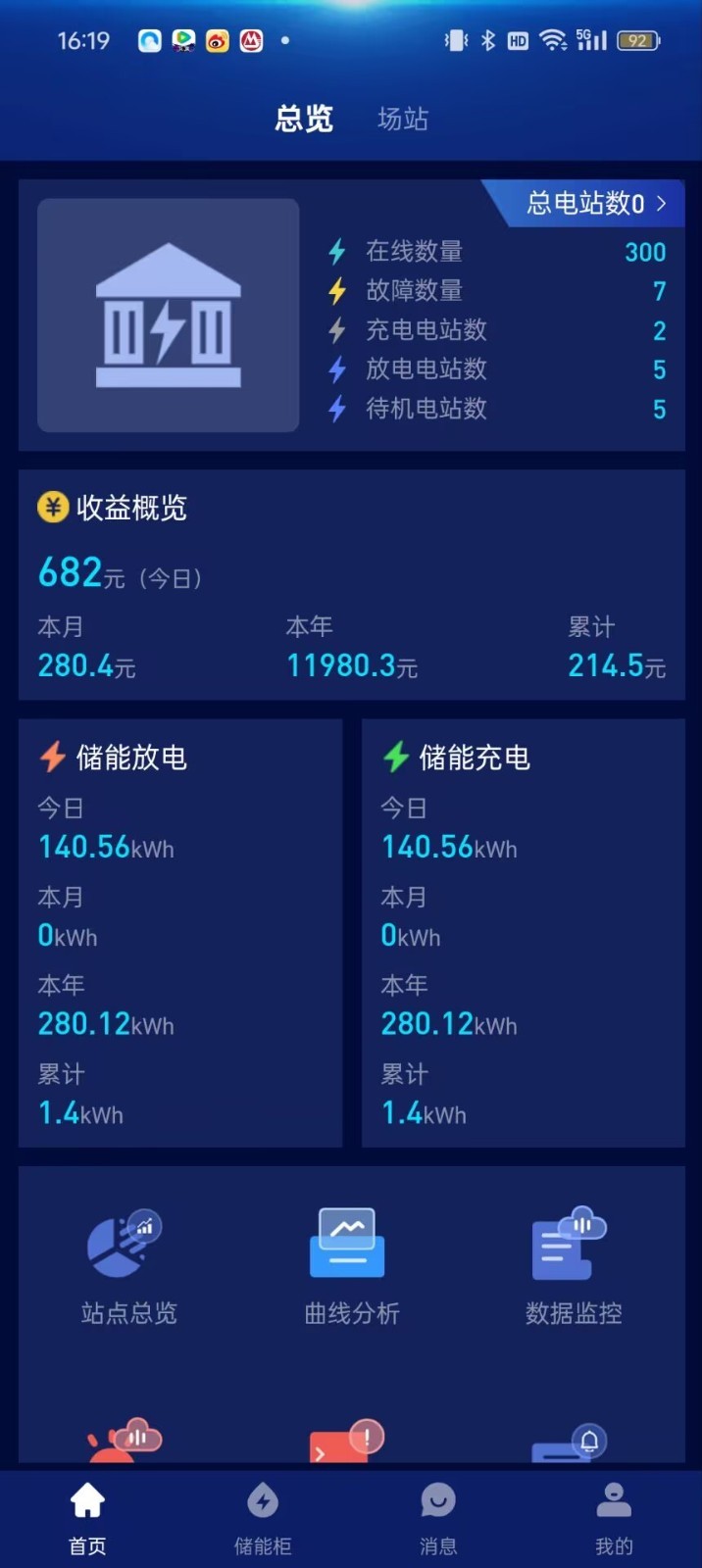Select the 总览 tab
This screenshot has height=1568, width=702.
tap(304, 119)
